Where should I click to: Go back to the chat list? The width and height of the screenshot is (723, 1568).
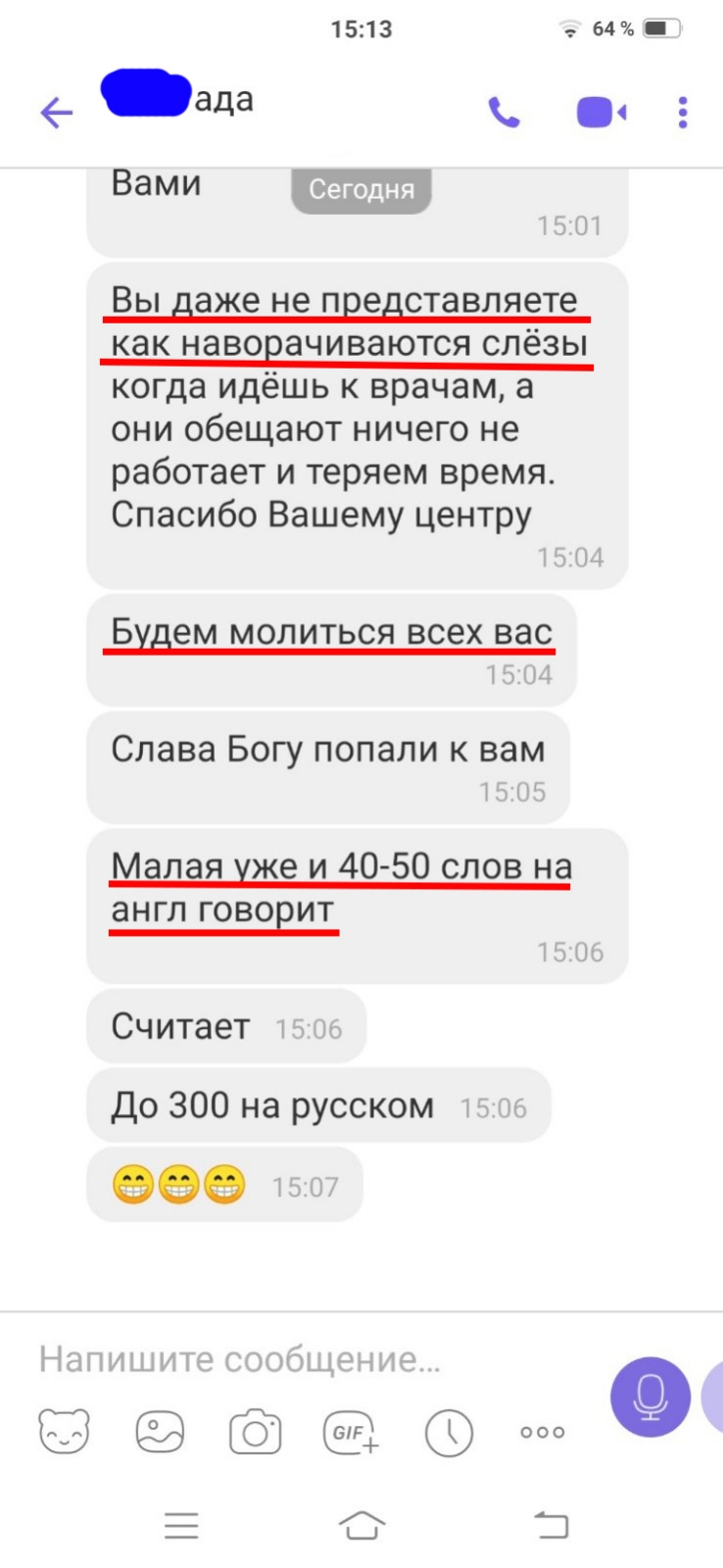(x=56, y=114)
